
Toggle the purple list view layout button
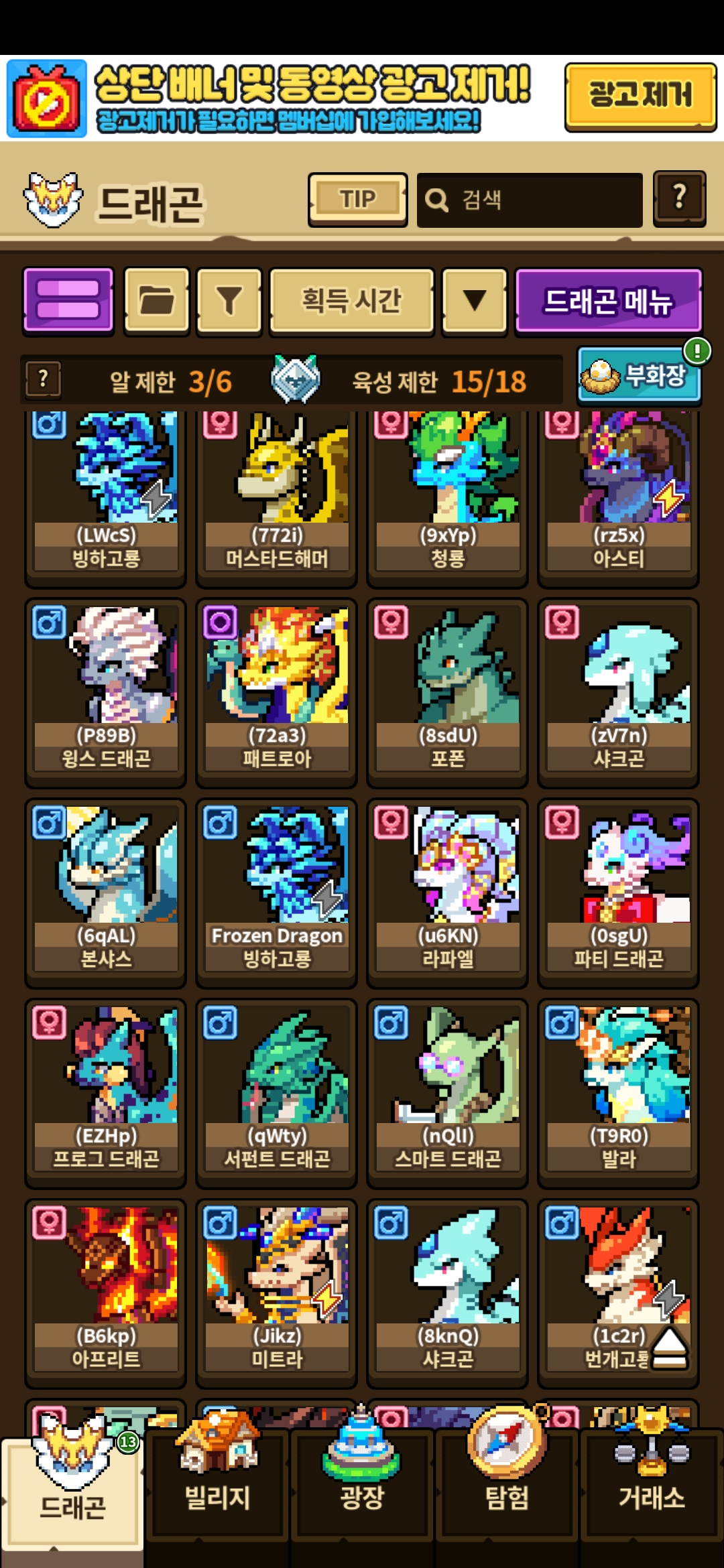68,299
